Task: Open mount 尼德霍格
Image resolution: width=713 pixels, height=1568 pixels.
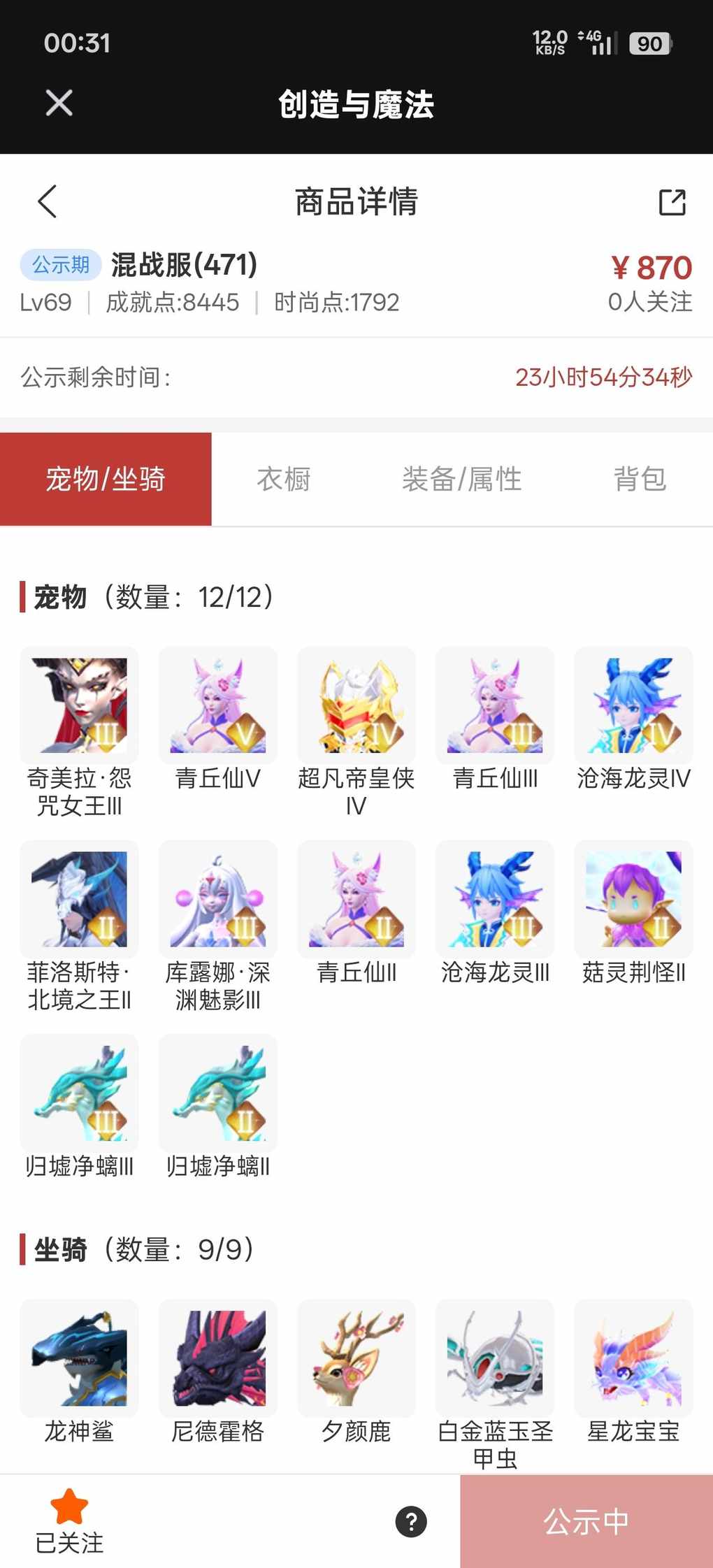Action: pos(218,1358)
